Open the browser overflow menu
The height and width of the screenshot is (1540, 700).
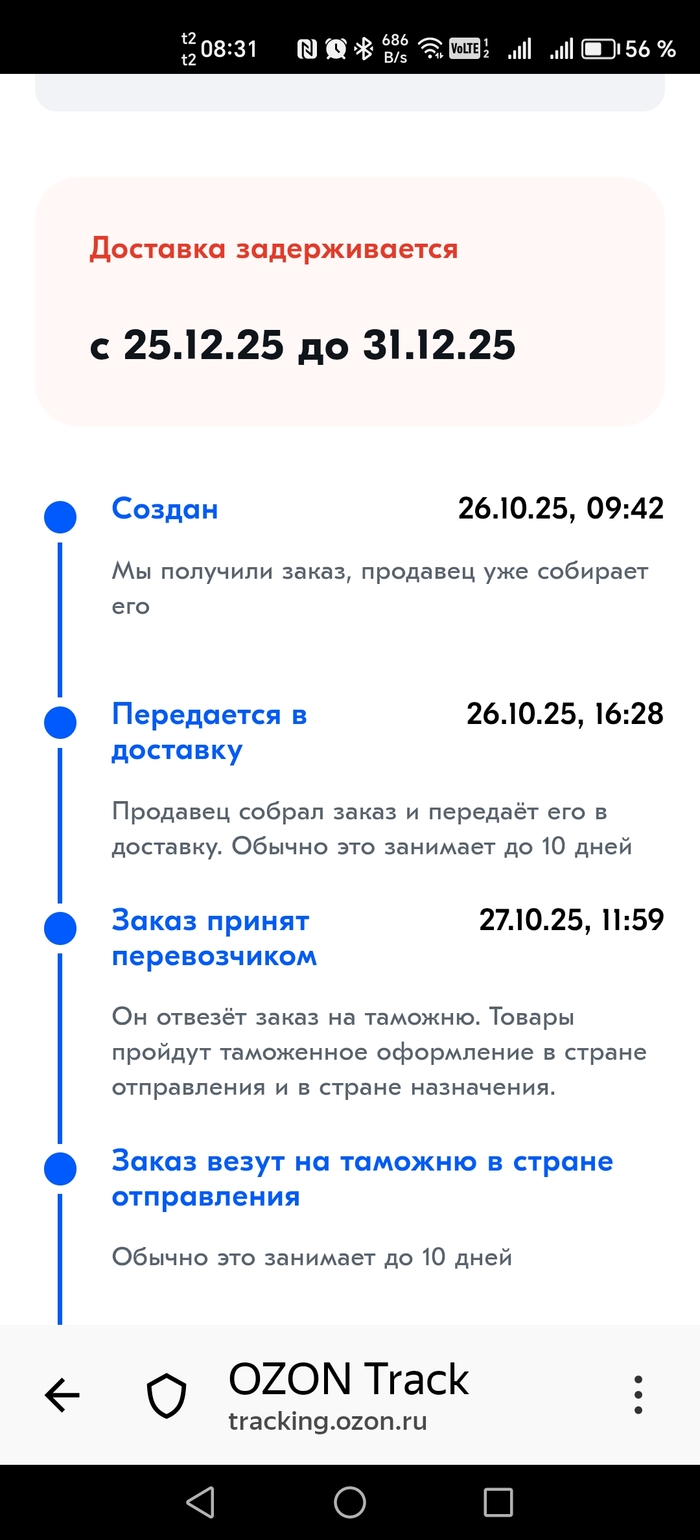tap(638, 1394)
